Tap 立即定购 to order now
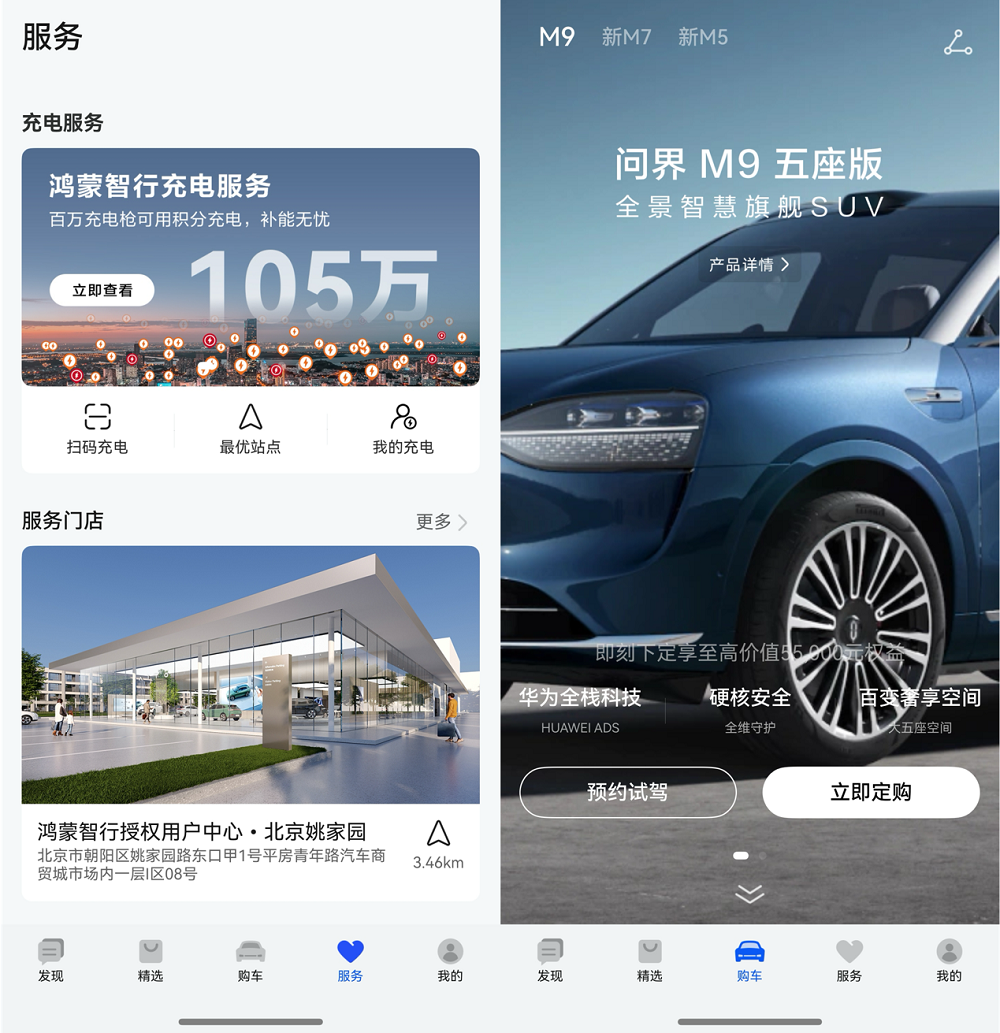The width and height of the screenshot is (1000, 1033). [870, 792]
